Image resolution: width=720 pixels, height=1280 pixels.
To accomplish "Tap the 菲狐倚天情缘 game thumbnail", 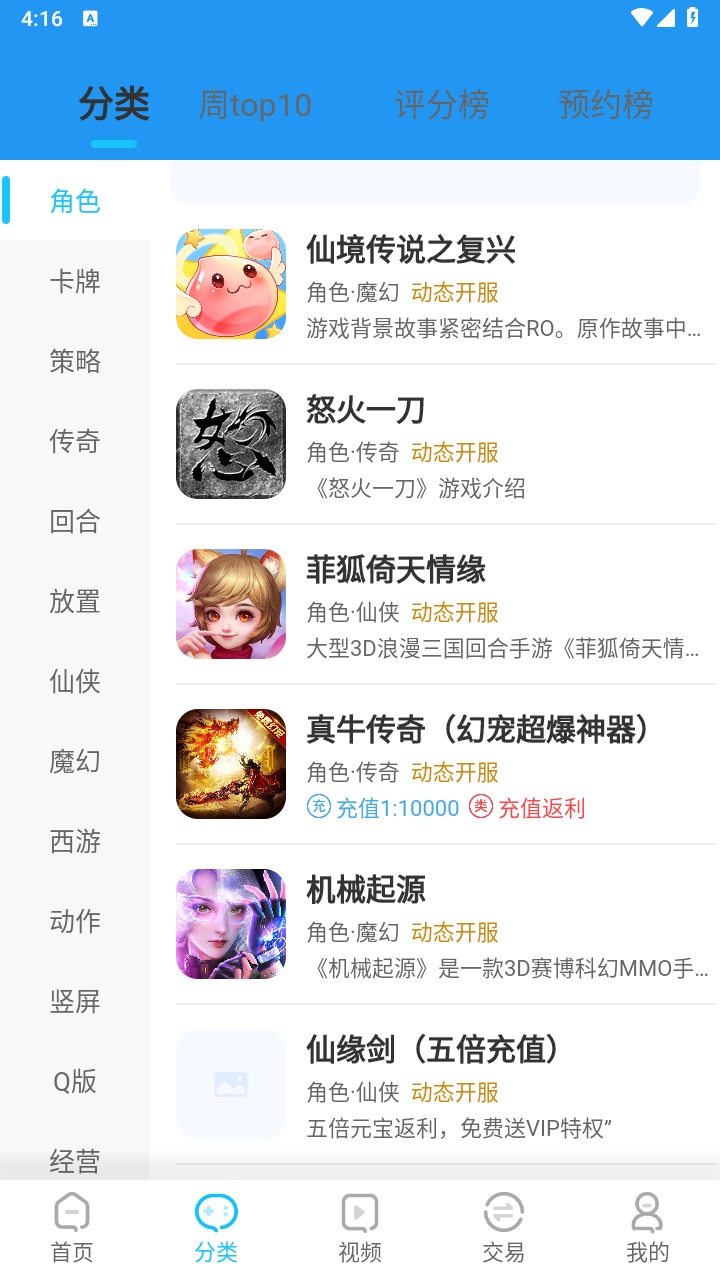I will (230, 603).
